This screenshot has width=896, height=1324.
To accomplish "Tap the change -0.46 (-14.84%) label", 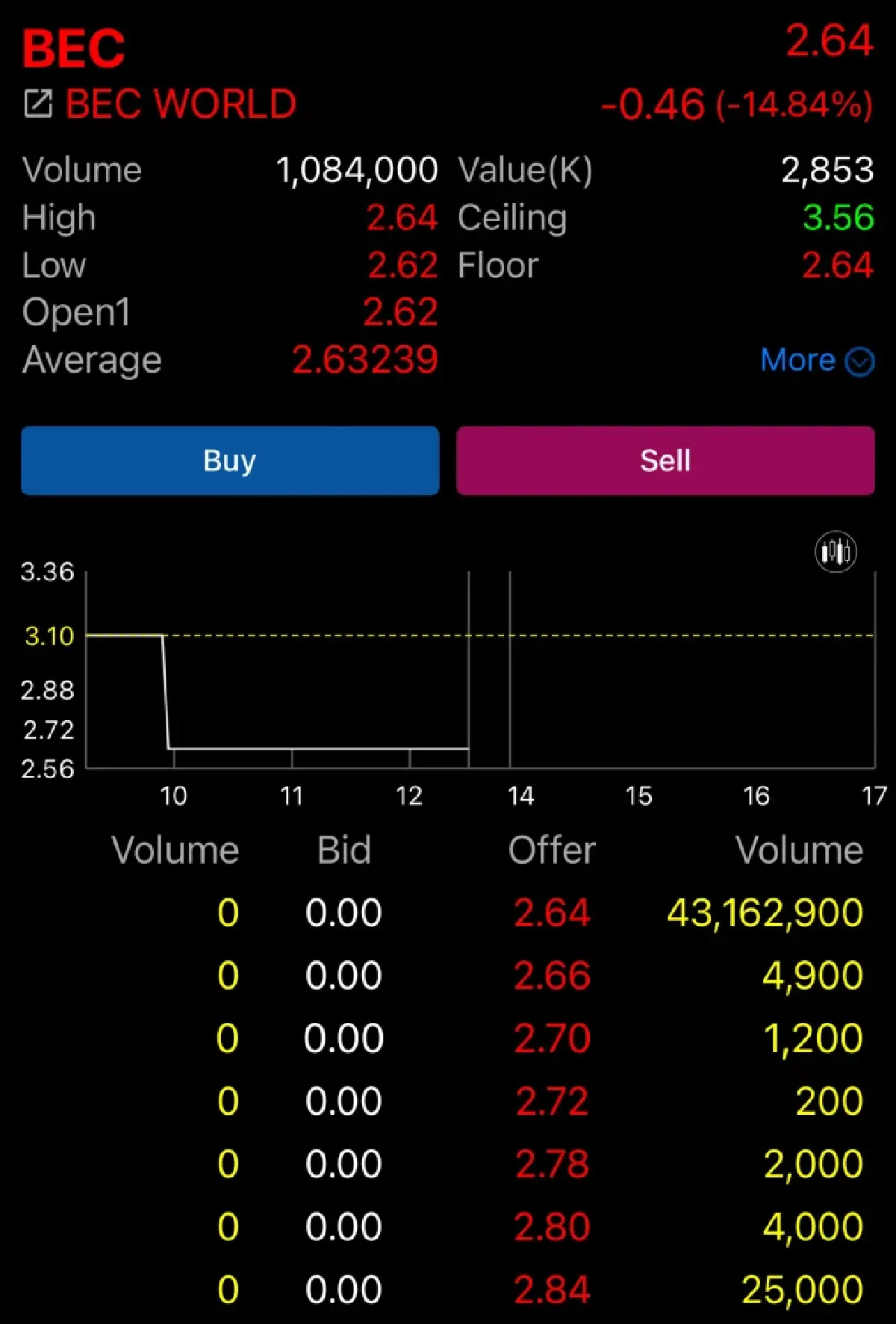I will coord(737,105).
